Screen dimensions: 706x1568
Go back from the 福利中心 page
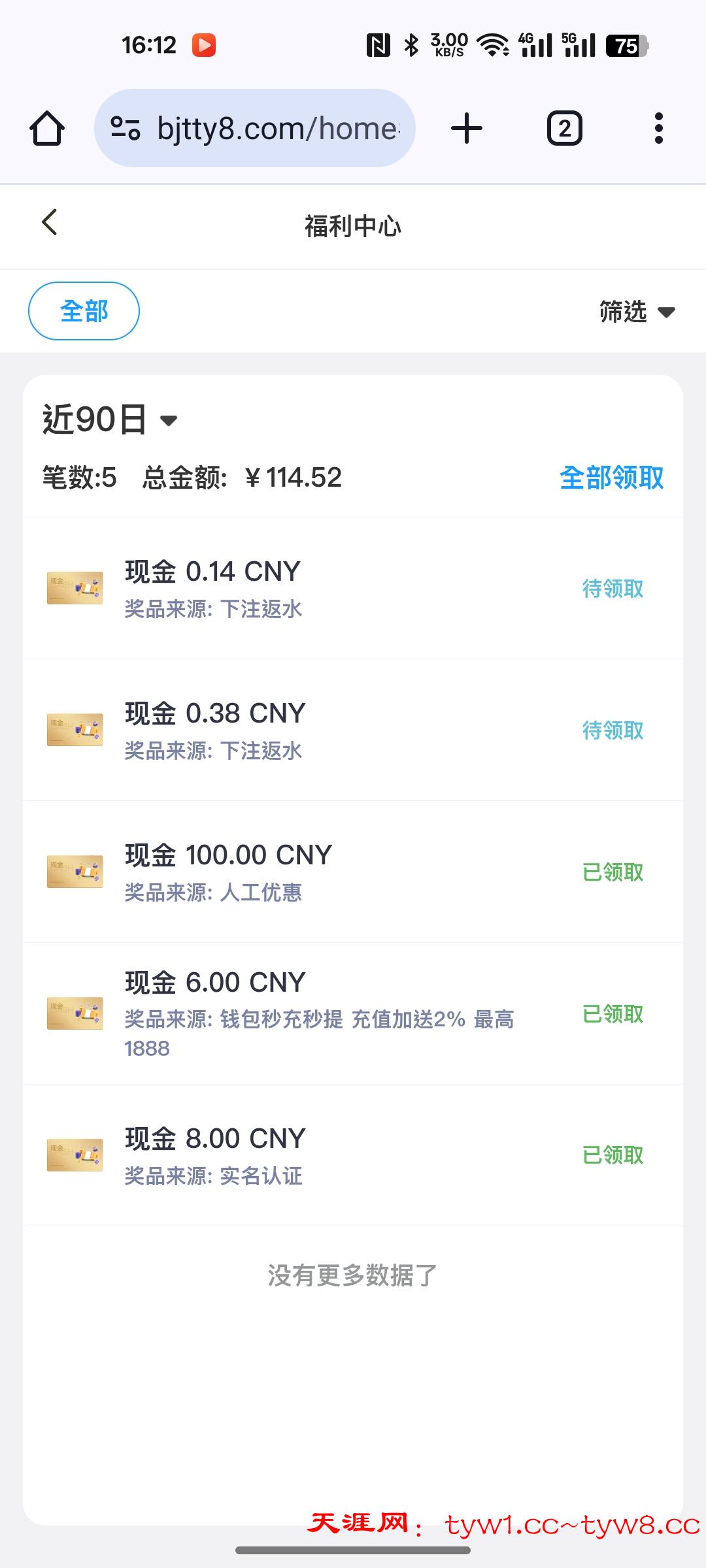click(50, 223)
